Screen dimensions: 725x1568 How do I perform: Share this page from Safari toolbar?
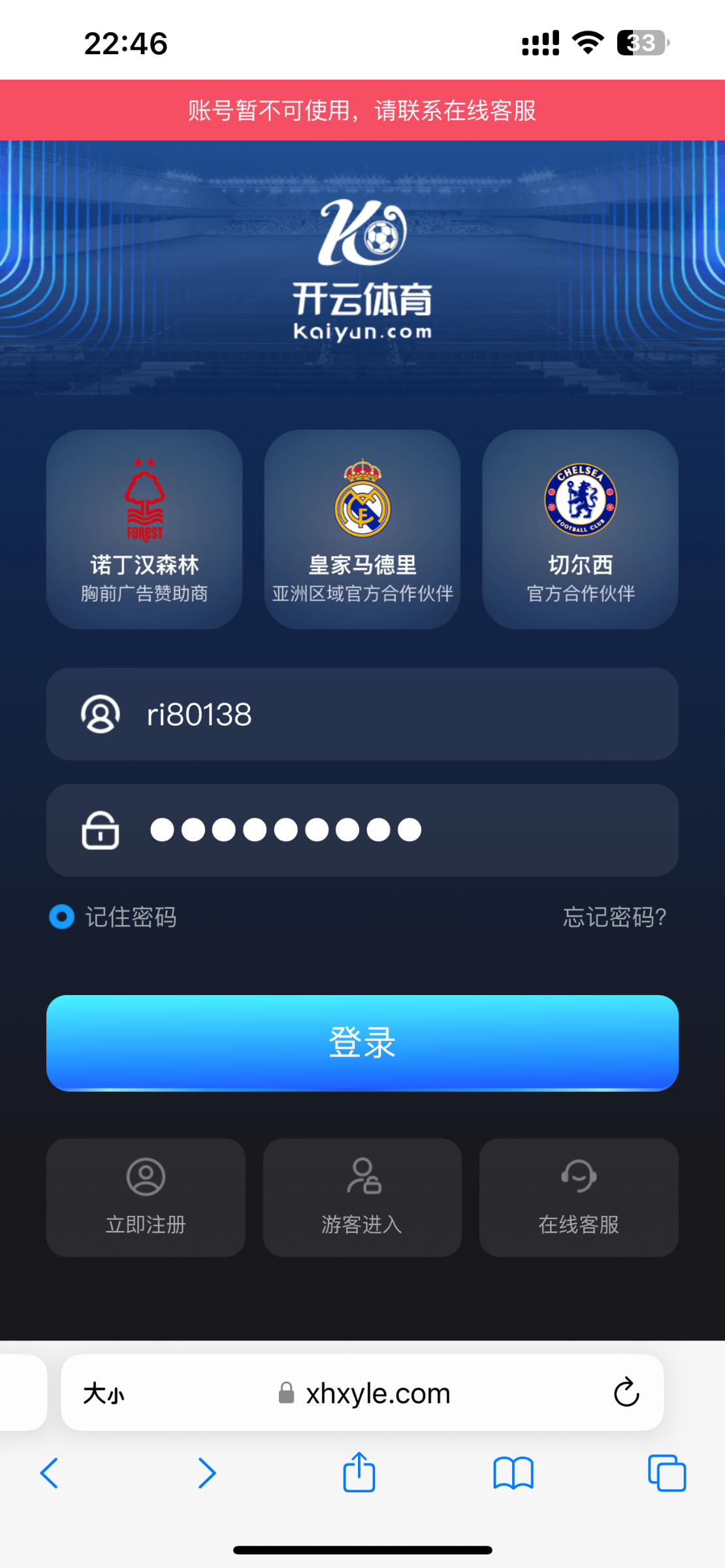(359, 1472)
